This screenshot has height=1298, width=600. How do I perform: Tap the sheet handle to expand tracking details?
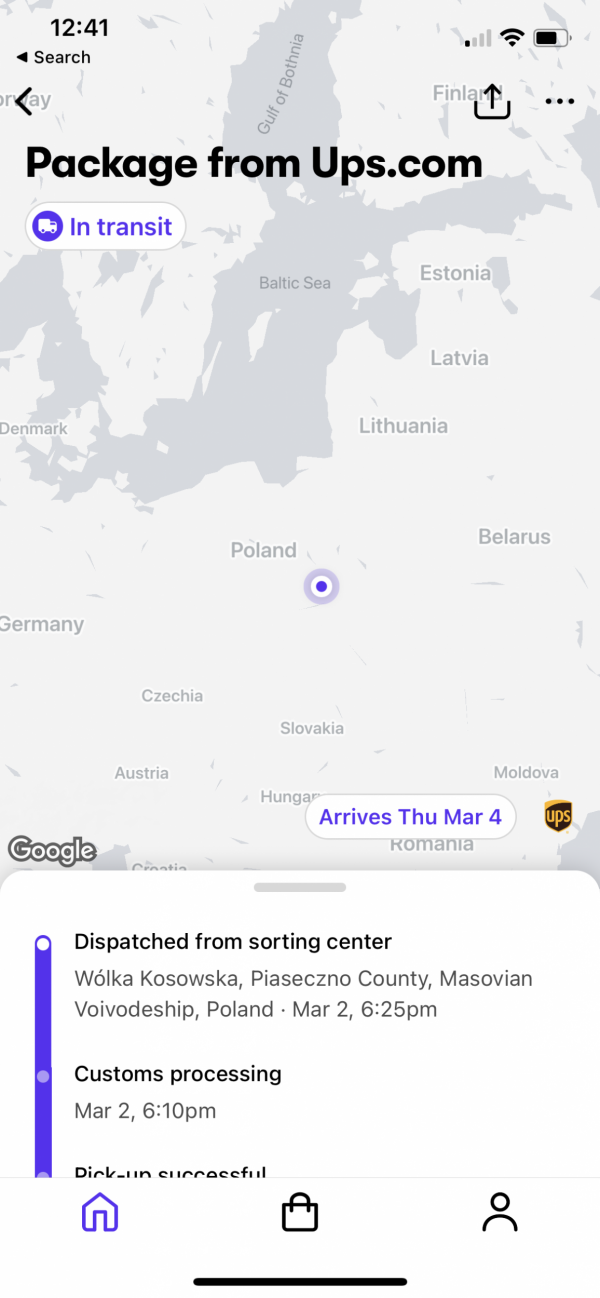[x=300, y=887]
